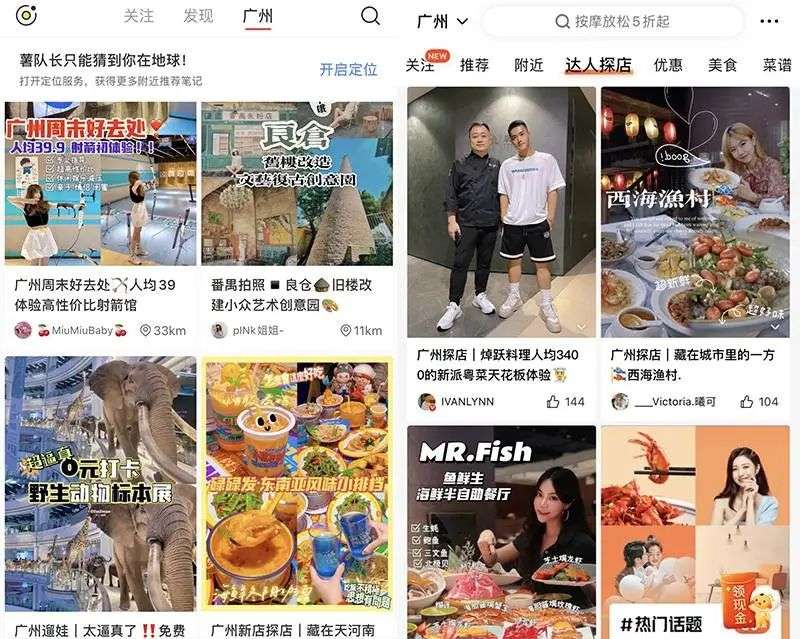Open the MR.Fish seafood buffet post
Screen dimensions: 800x639
point(501,530)
